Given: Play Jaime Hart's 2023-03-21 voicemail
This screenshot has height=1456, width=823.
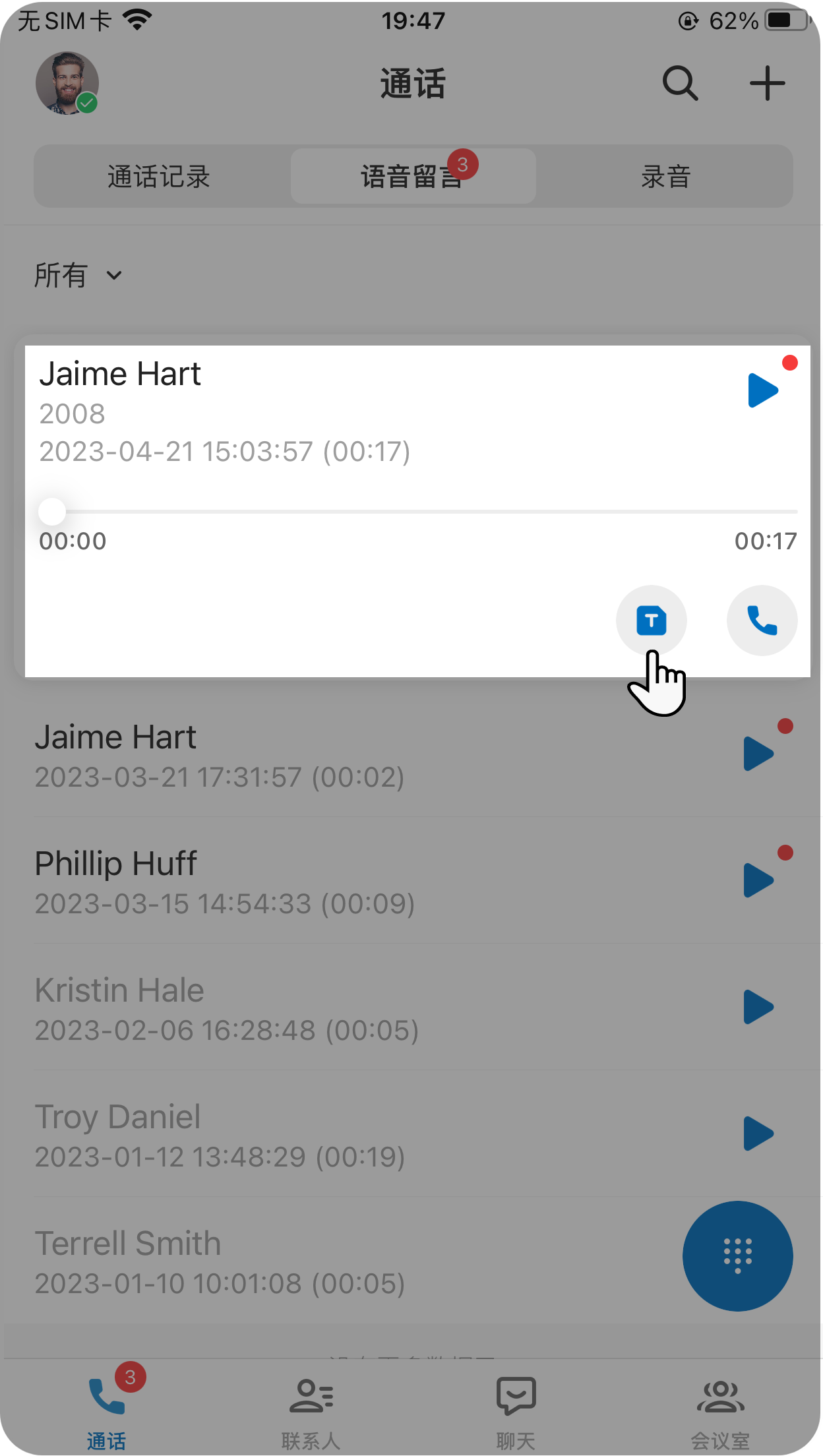Looking at the screenshot, I should pos(758,754).
